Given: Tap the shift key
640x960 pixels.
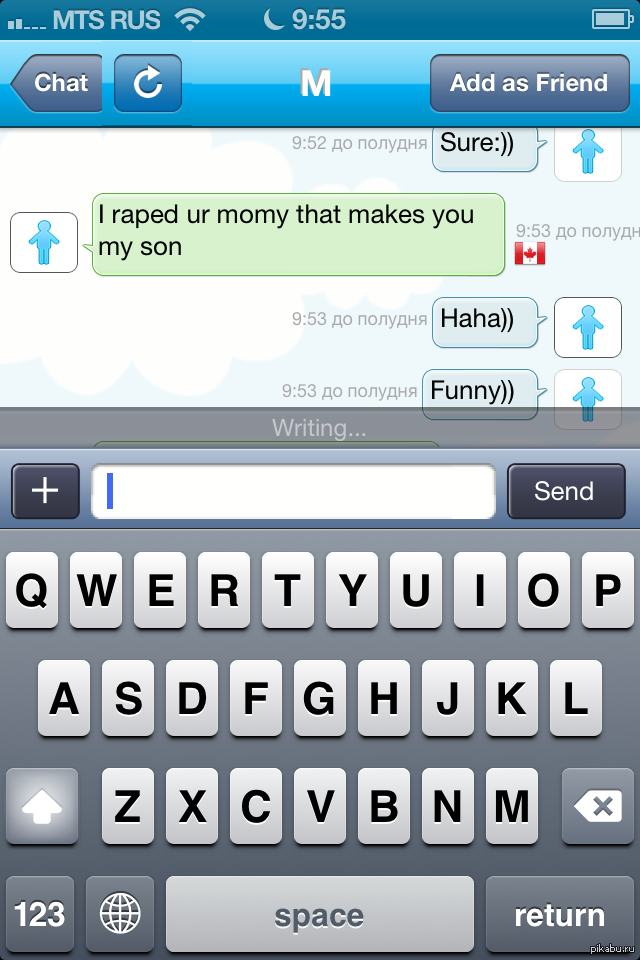Looking at the screenshot, I should (x=42, y=805).
